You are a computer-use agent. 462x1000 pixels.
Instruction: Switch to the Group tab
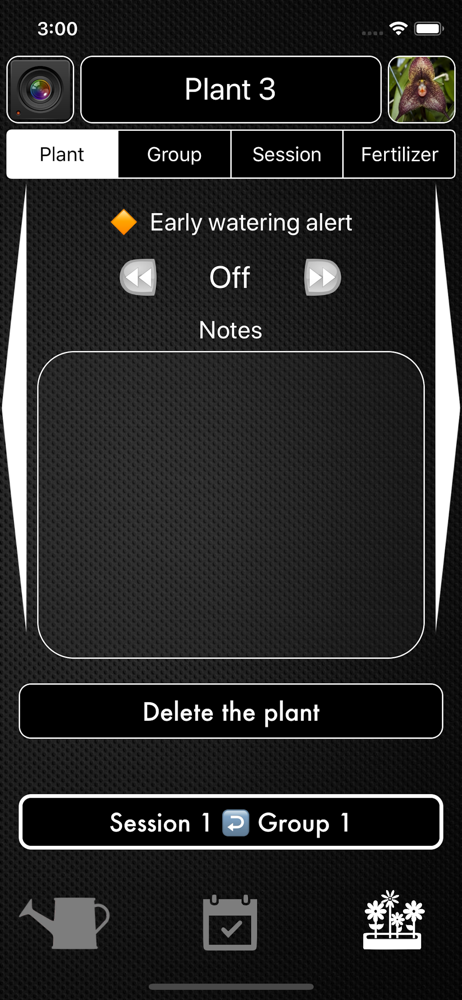click(174, 154)
